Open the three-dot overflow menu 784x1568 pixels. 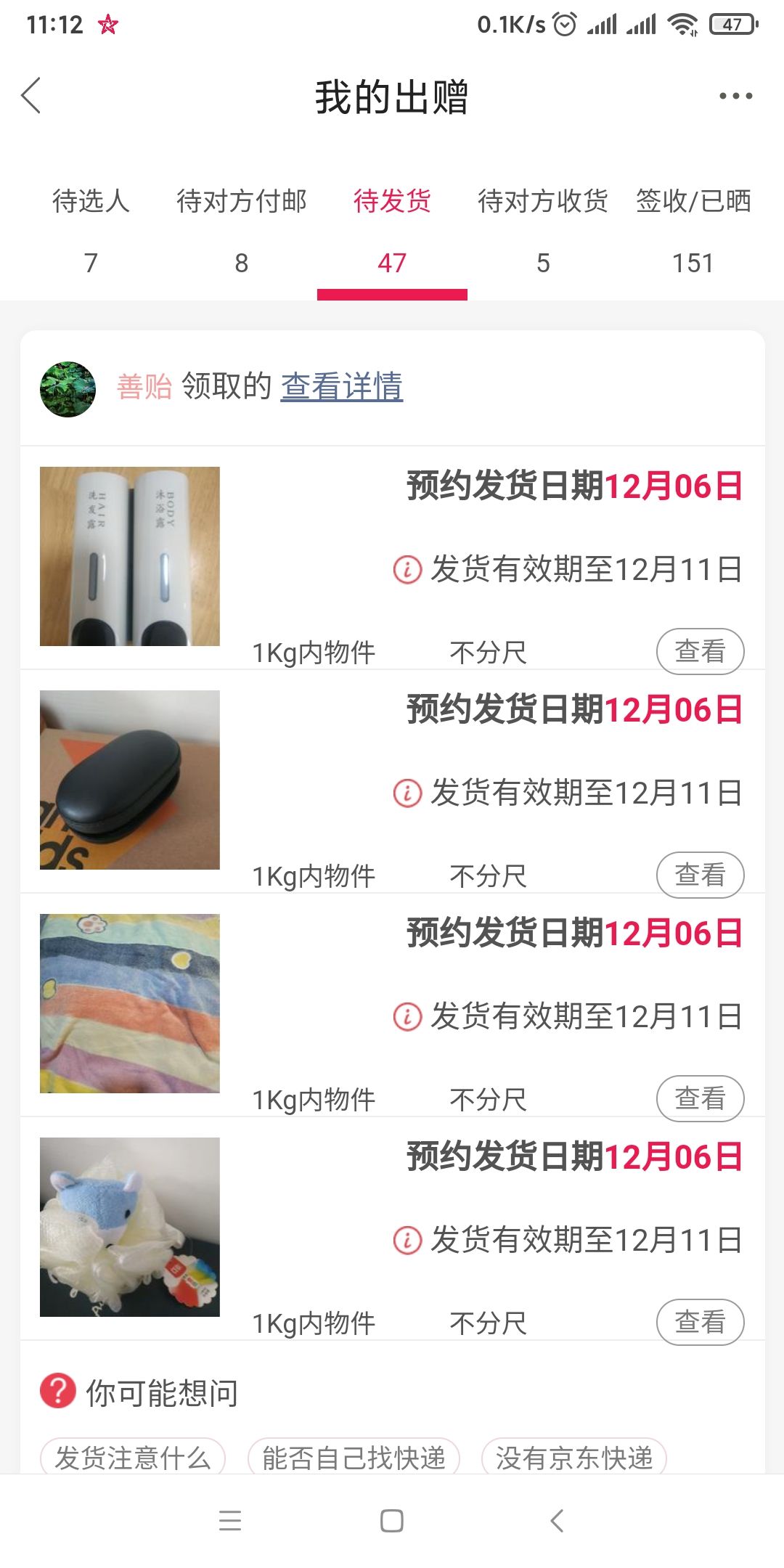[735, 96]
